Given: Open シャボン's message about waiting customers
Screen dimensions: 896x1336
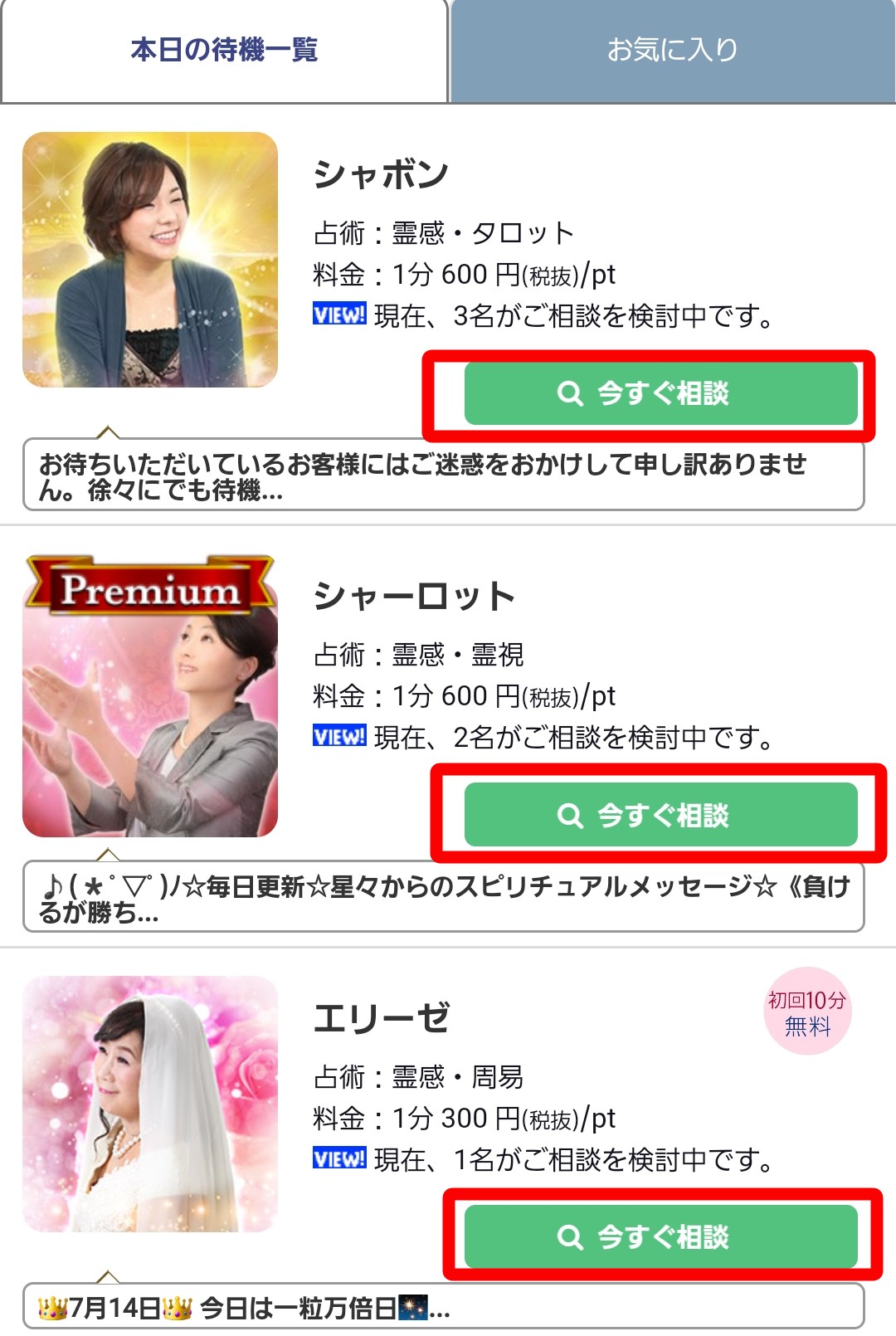Looking at the screenshot, I should 443,475.
